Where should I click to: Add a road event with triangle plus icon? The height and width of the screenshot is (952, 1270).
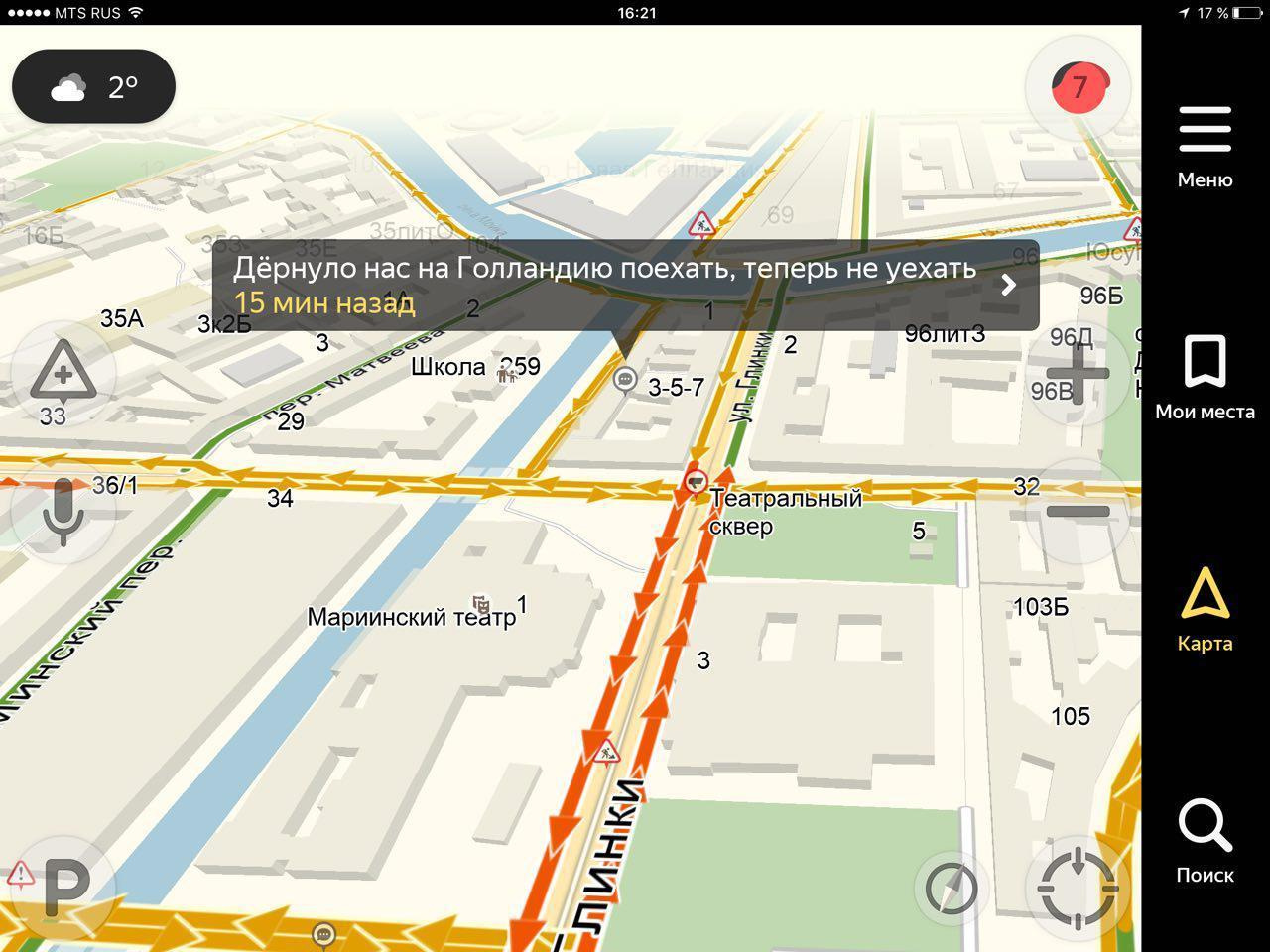(63, 376)
